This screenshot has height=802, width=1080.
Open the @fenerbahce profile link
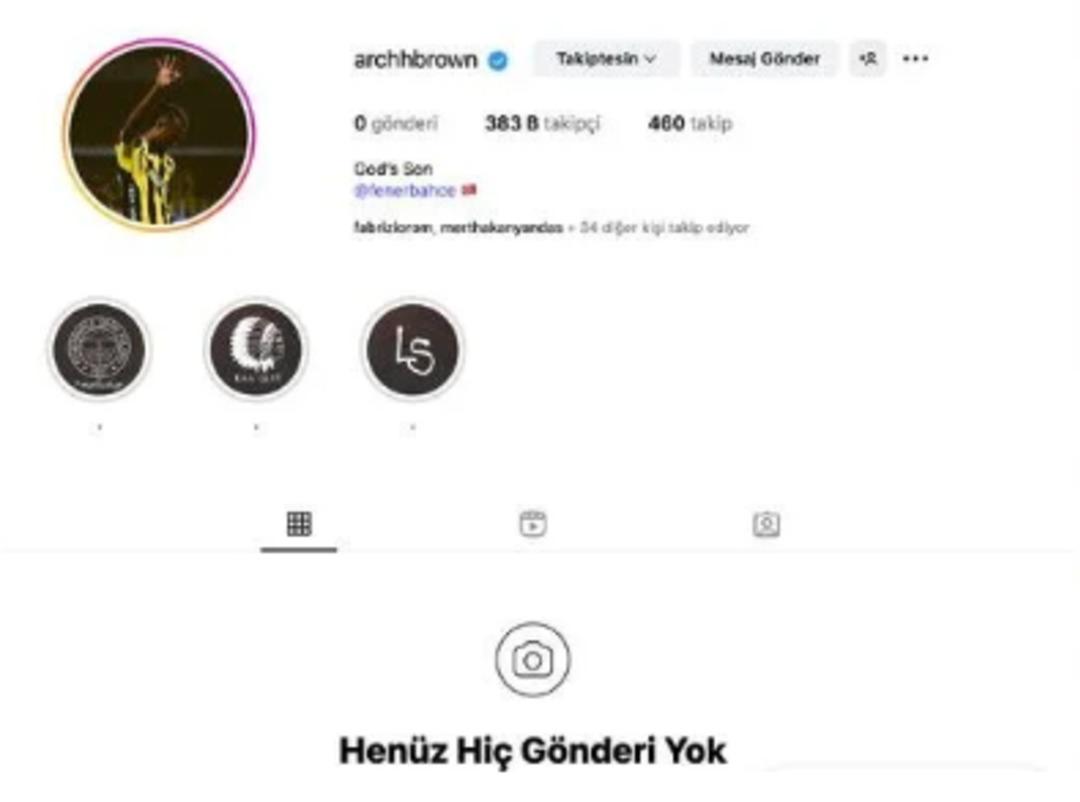[x=405, y=190]
